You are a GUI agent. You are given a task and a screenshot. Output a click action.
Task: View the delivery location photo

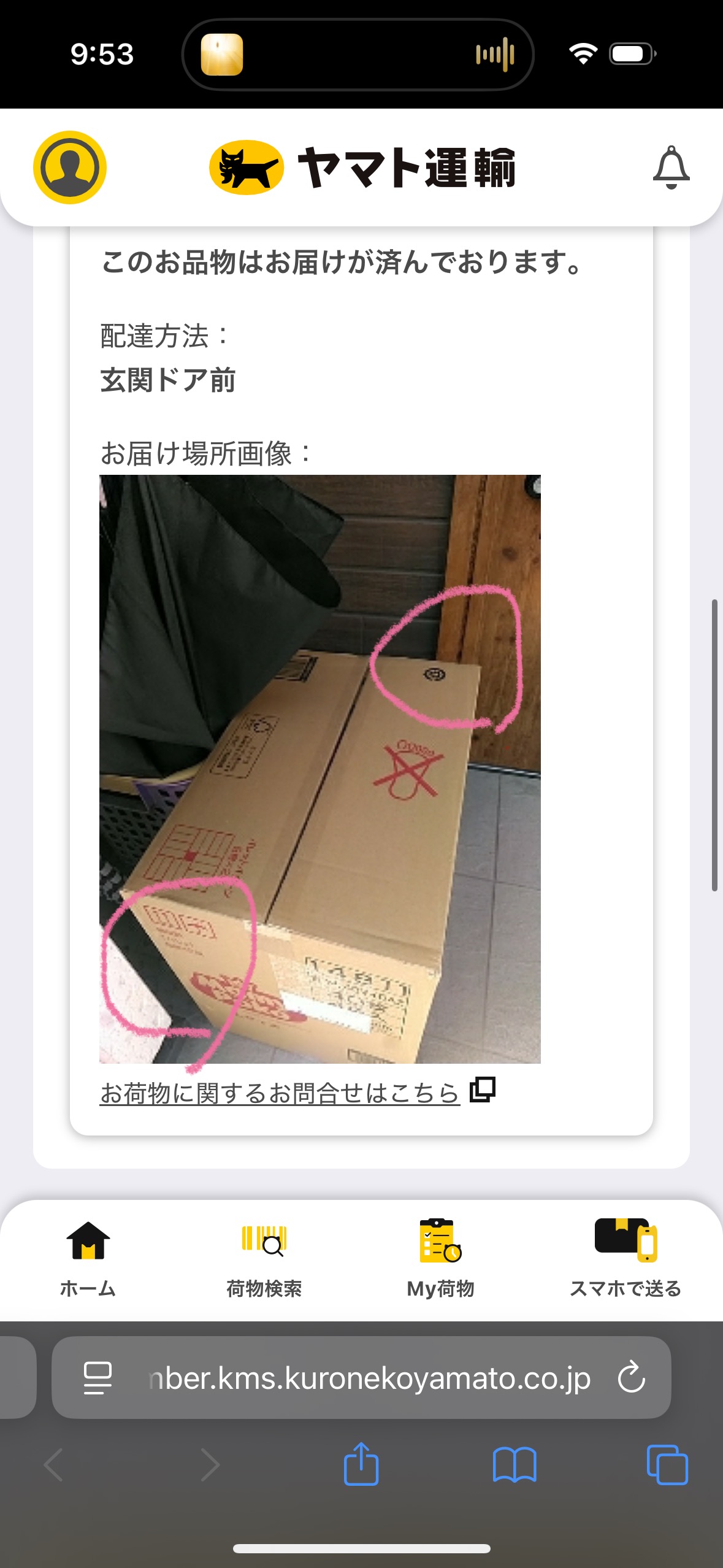pyautogui.click(x=319, y=768)
